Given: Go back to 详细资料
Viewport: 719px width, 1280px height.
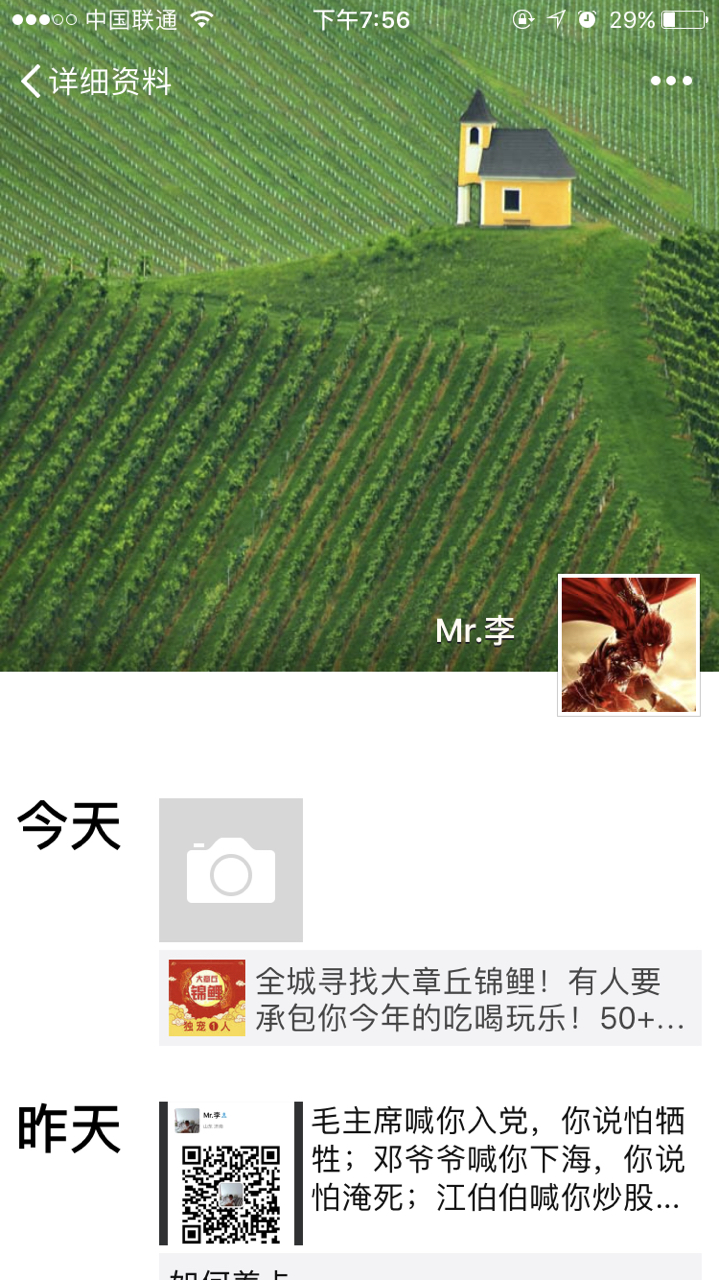Looking at the screenshot, I should pyautogui.click(x=95, y=81).
